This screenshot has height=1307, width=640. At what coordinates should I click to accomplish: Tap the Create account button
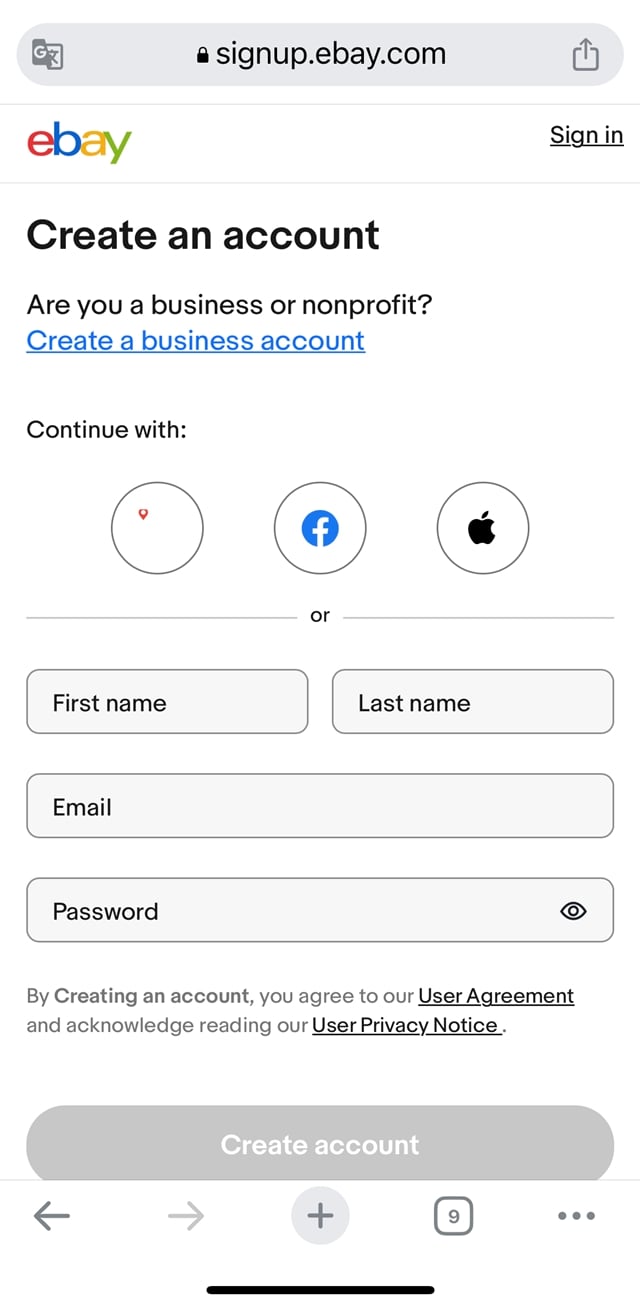(320, 1144)
